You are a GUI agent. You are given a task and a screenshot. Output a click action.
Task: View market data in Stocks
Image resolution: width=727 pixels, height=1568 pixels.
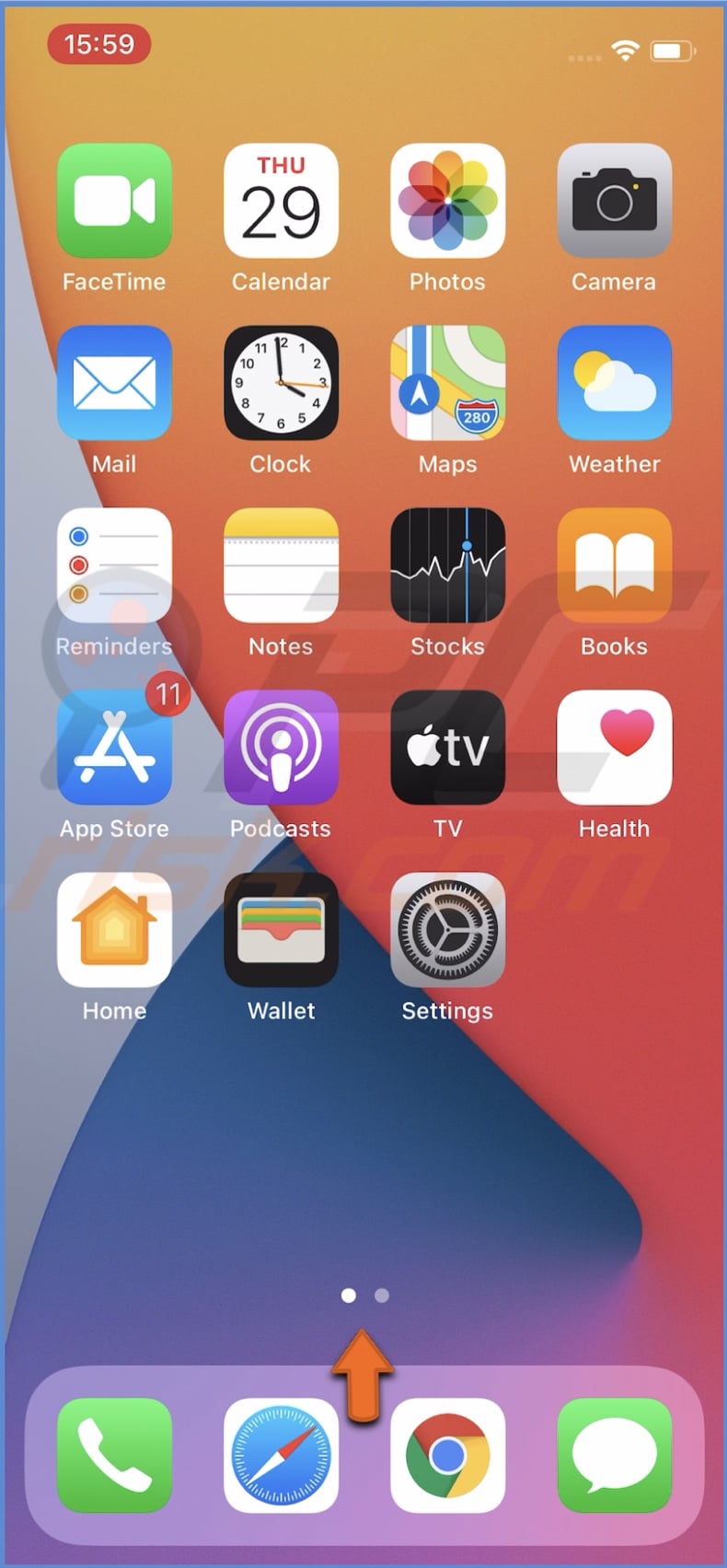point(447,564)
